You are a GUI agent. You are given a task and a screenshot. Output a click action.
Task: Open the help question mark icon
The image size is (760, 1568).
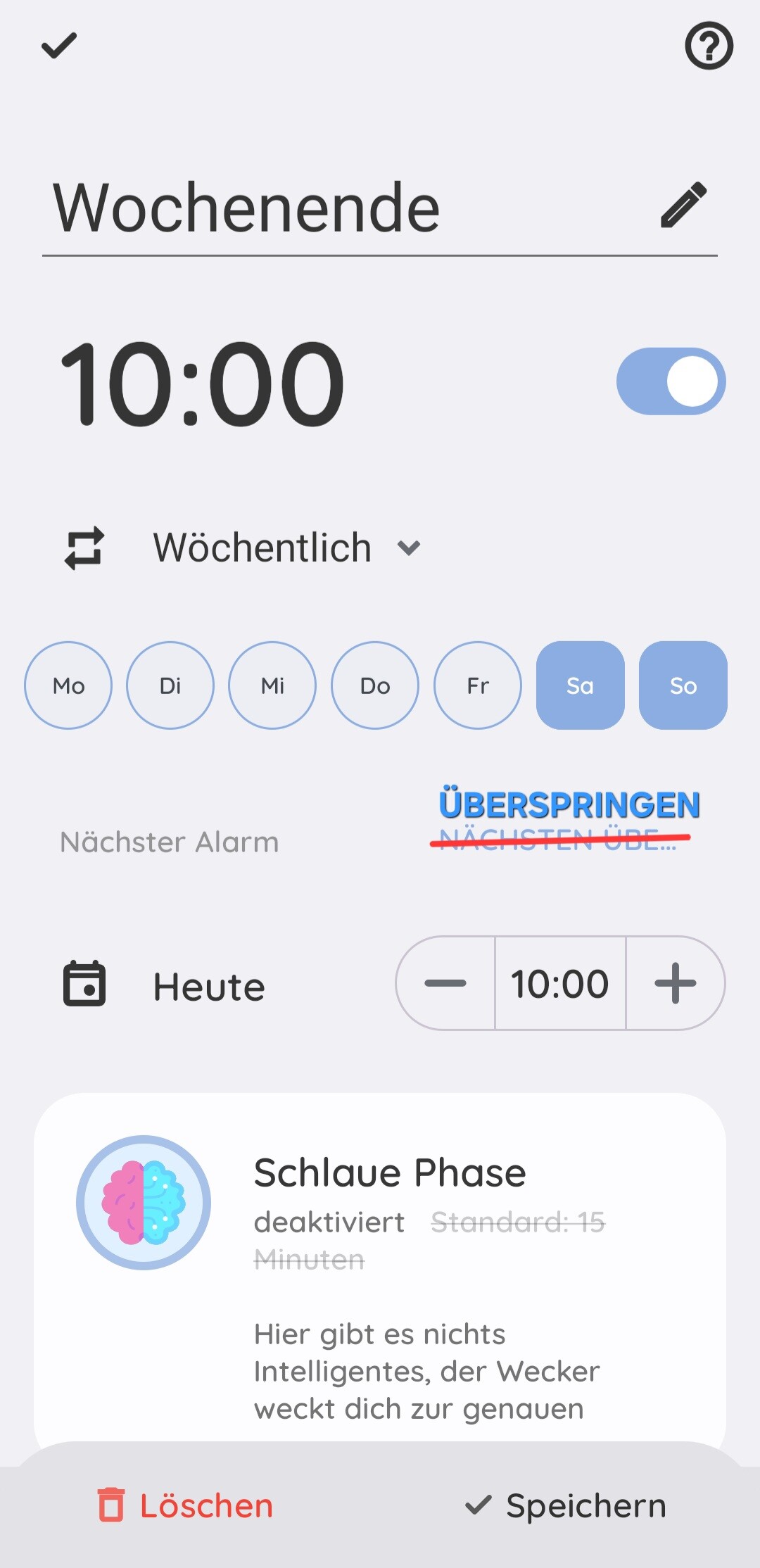709,46
